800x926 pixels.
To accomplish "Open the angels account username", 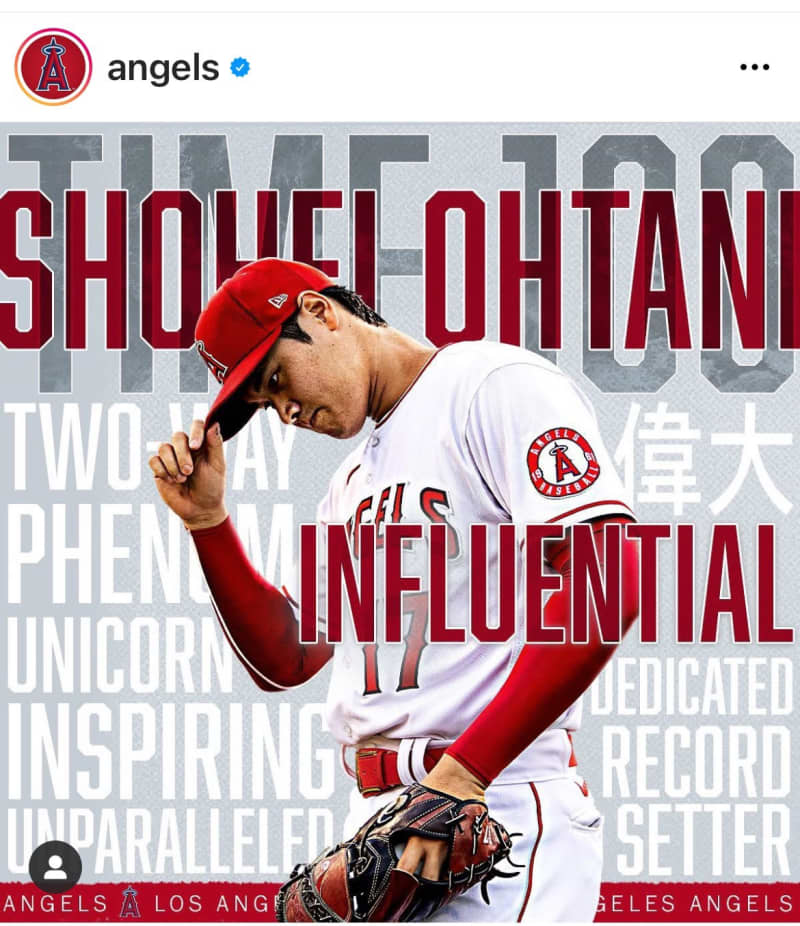I will [163, 68].
